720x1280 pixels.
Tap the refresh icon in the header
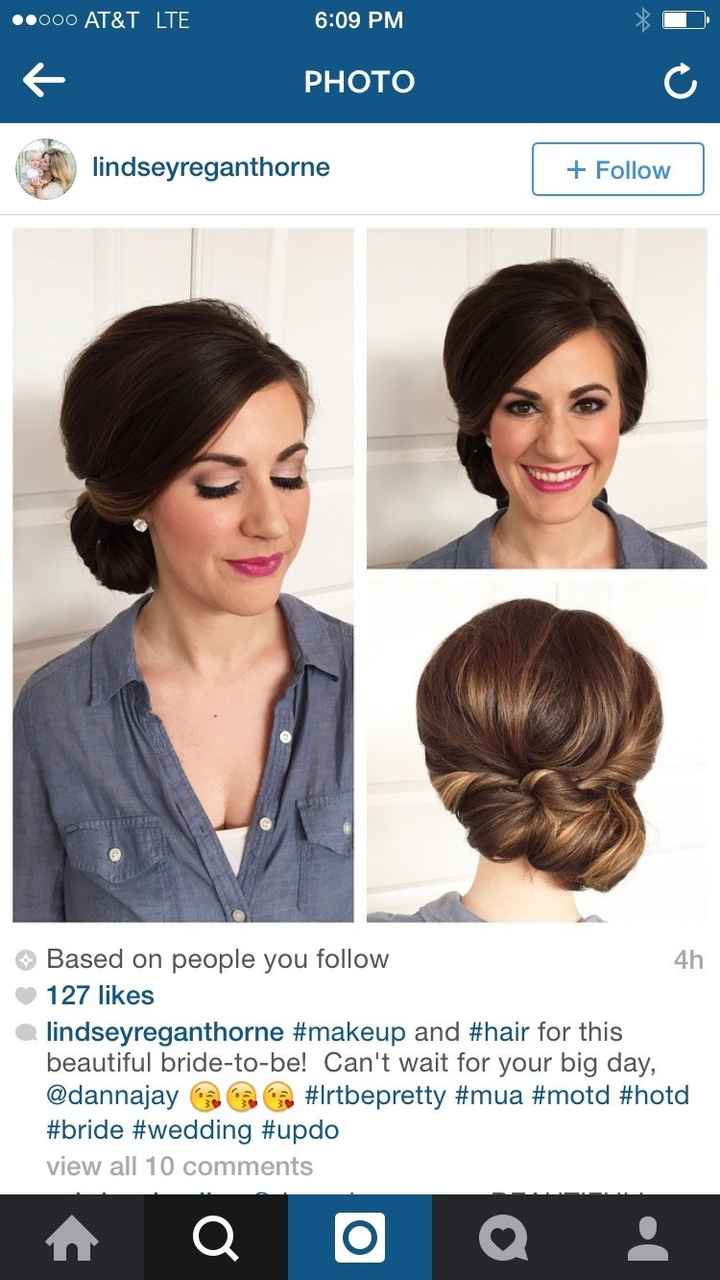click(x=679, y=83)
